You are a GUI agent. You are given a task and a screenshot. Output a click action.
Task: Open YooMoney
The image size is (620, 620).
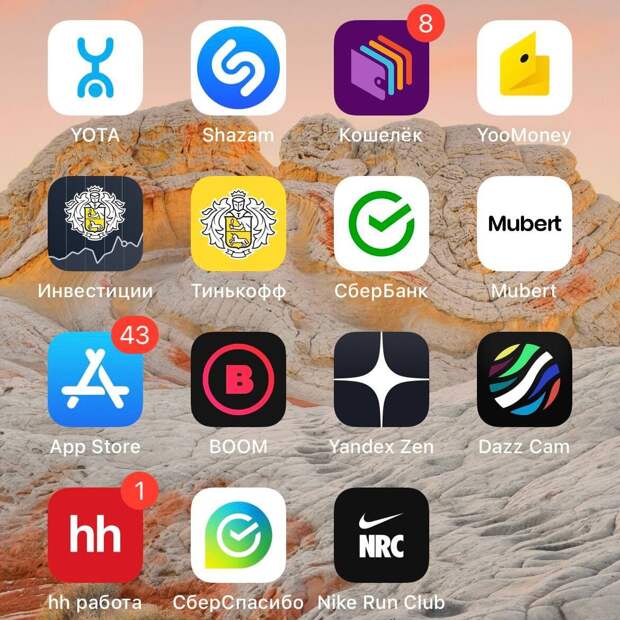524,68
